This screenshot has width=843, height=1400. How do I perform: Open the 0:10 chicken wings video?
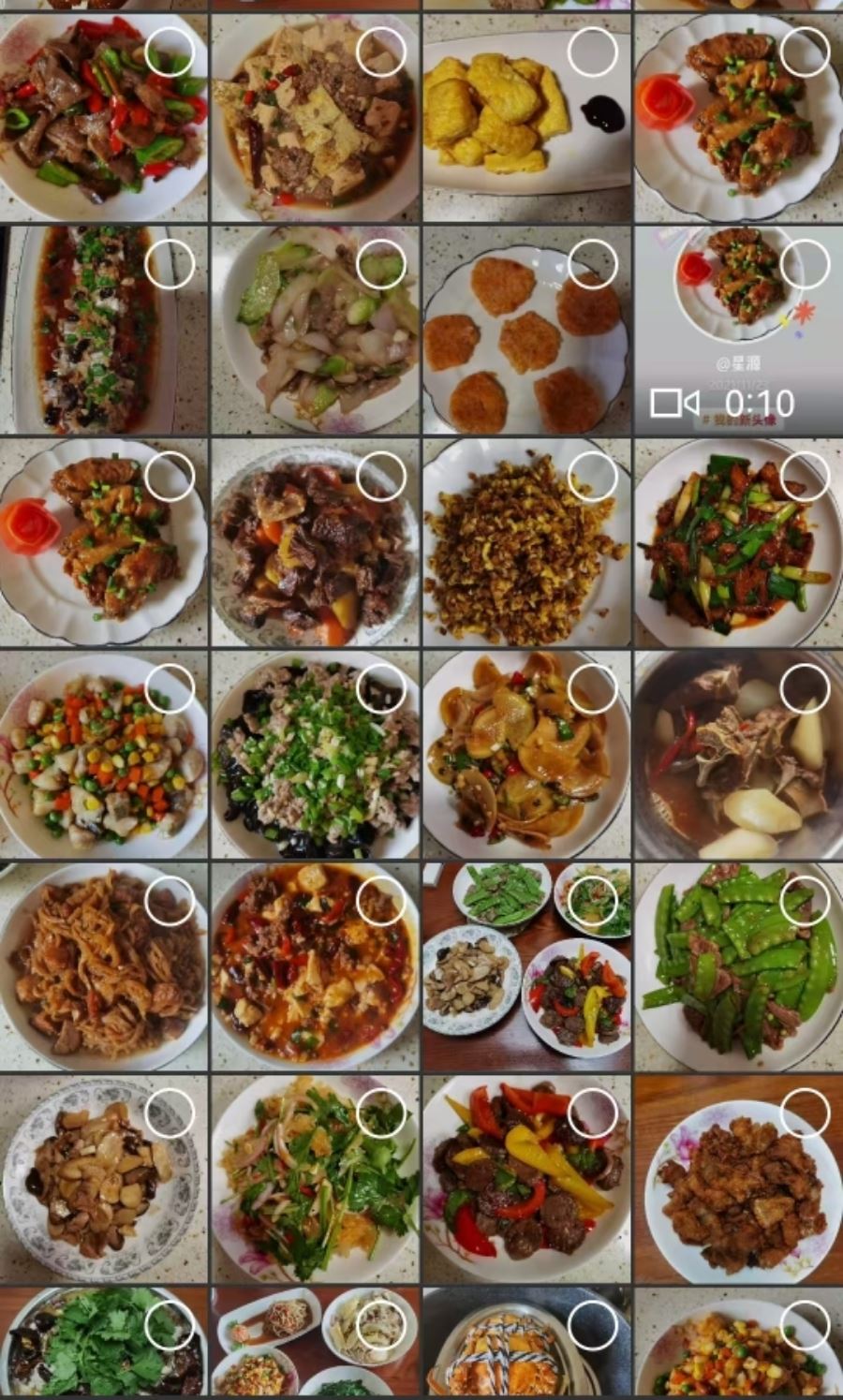pos(739,329)
